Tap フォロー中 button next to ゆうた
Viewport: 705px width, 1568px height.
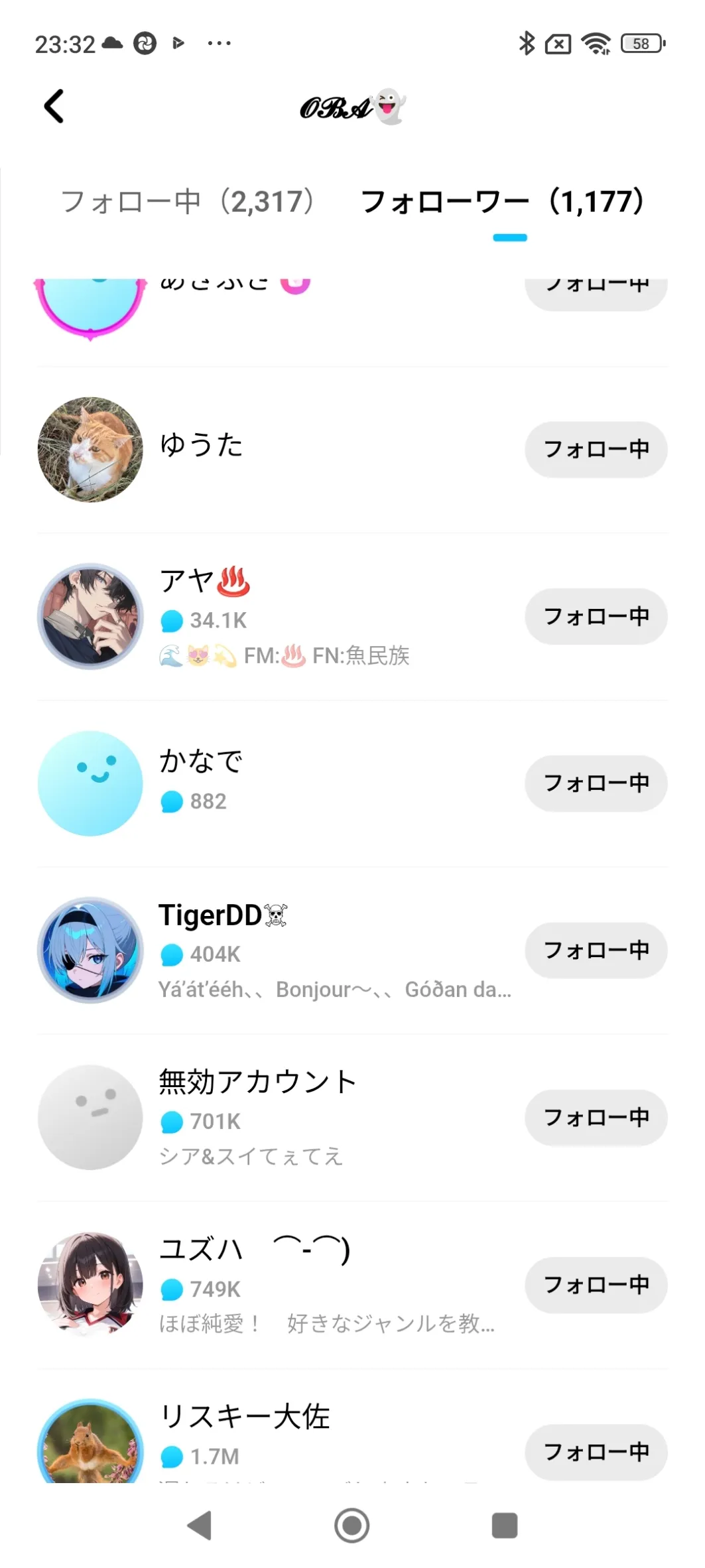[x=596, y=449]
